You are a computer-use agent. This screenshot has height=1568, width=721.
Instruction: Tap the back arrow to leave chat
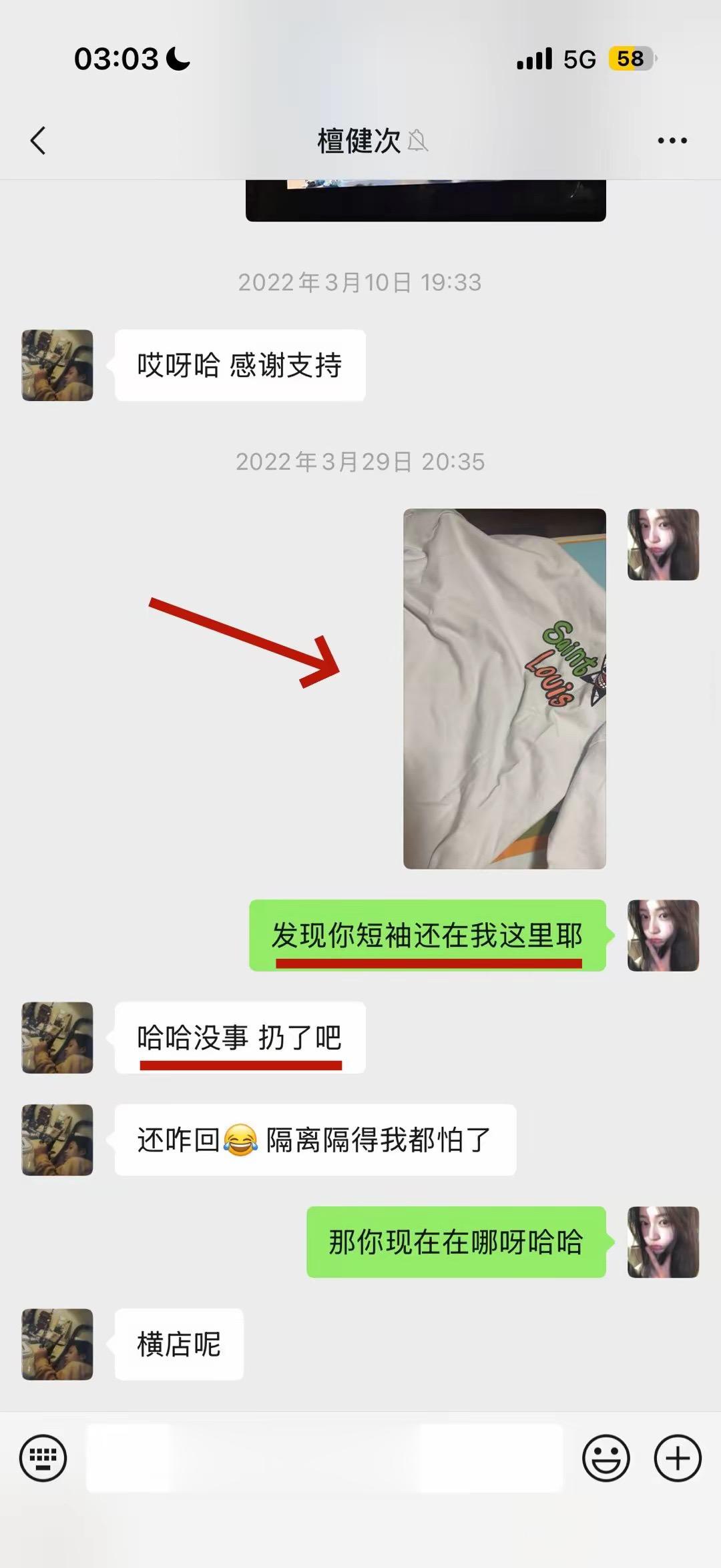38,141
